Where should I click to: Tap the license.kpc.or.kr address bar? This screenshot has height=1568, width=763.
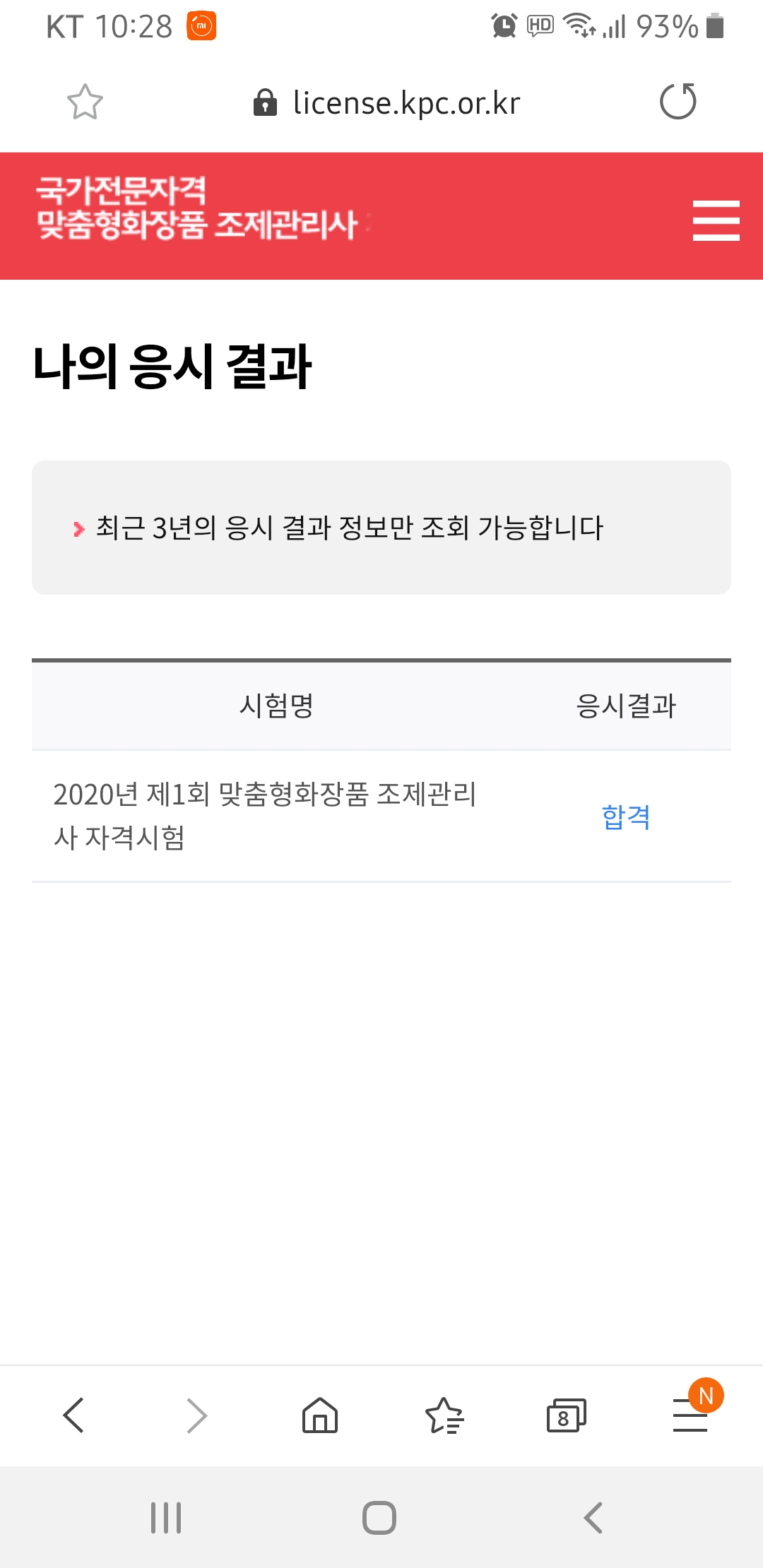tap(386, 103)
